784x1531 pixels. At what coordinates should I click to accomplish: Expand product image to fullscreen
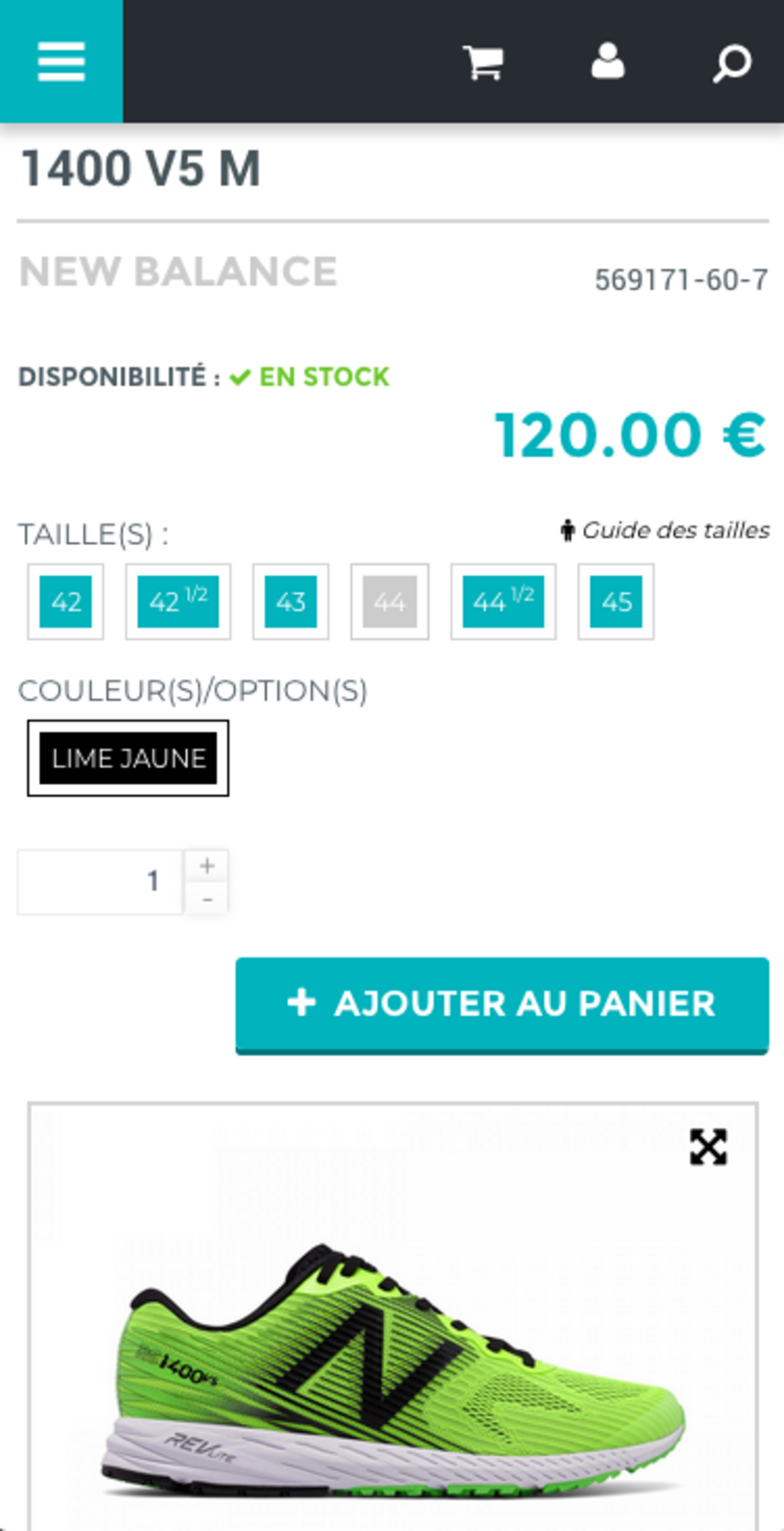pos(709,1147)
